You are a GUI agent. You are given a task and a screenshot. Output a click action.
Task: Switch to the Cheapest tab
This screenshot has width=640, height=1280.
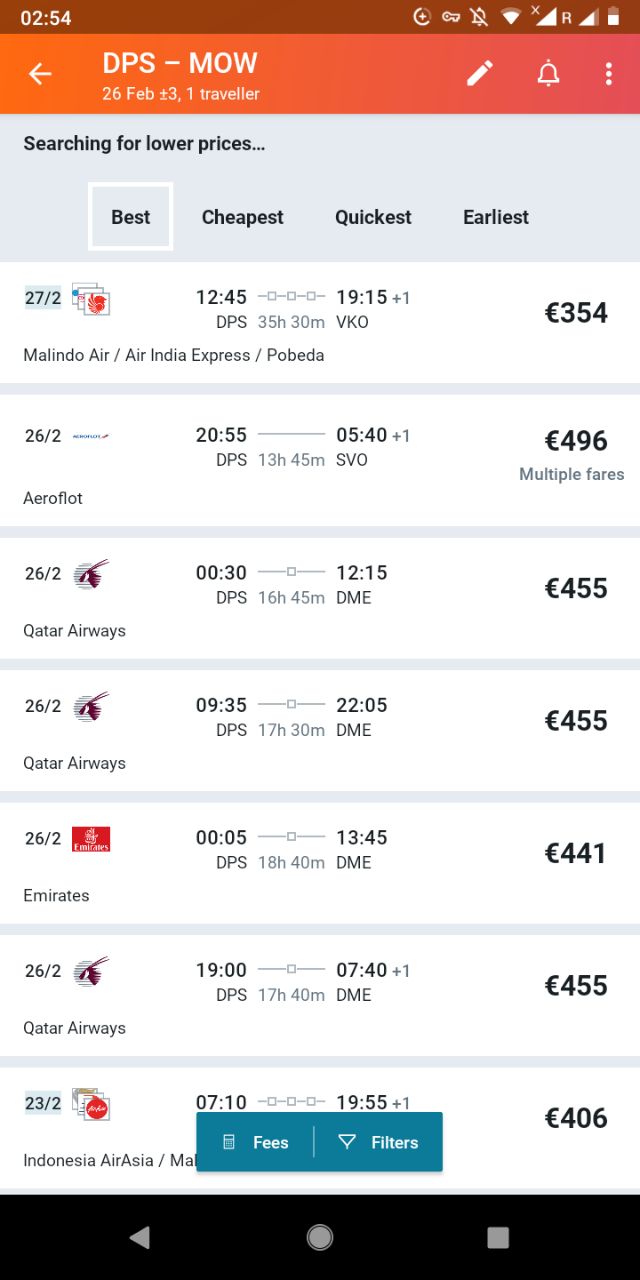tap(243, 217)
